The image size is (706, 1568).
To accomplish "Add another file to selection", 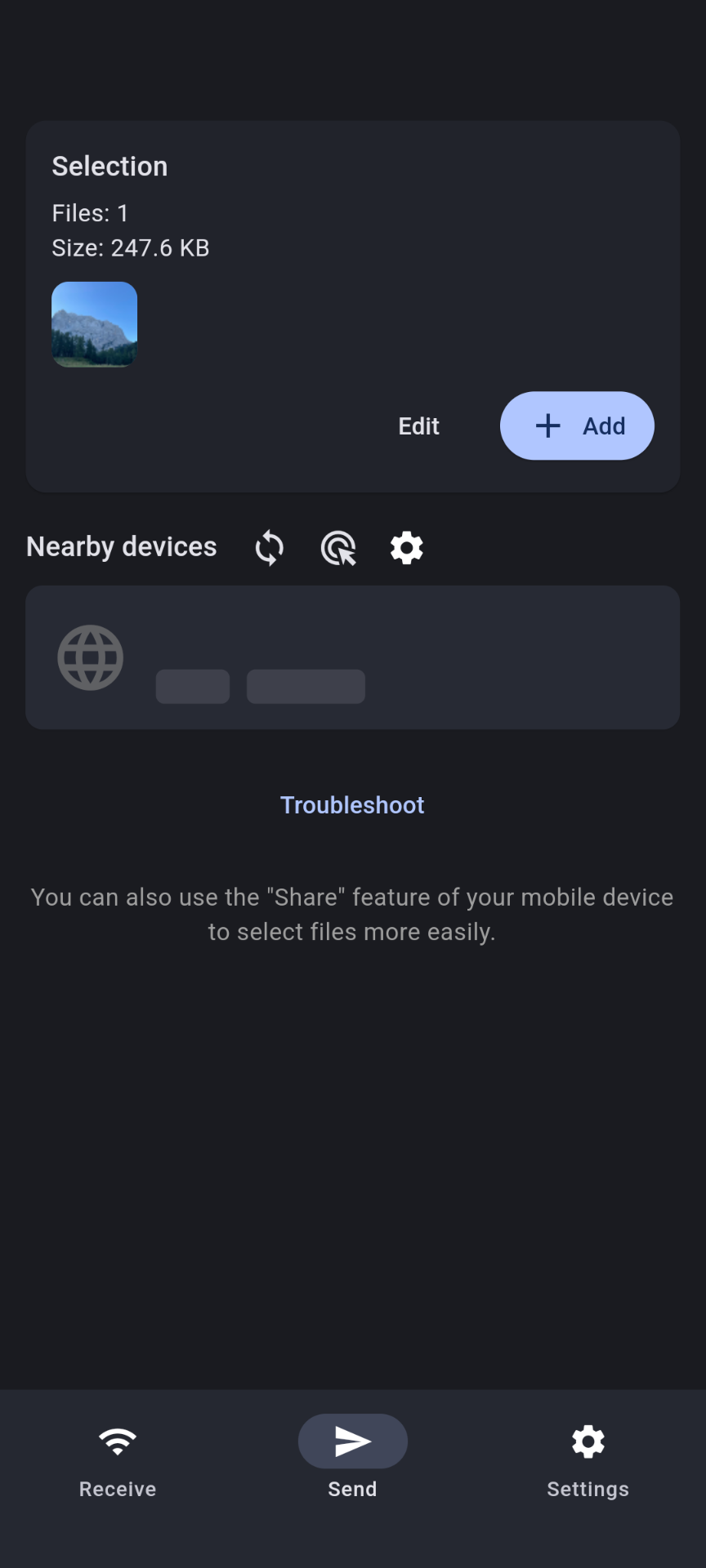I will click(x=577, y=425).
